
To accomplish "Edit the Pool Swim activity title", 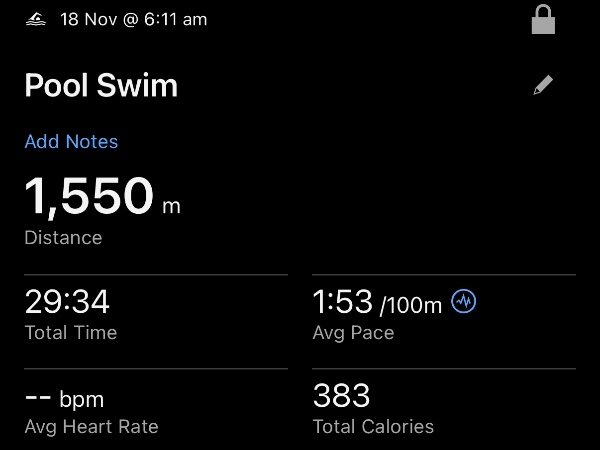I will [543, 86].
